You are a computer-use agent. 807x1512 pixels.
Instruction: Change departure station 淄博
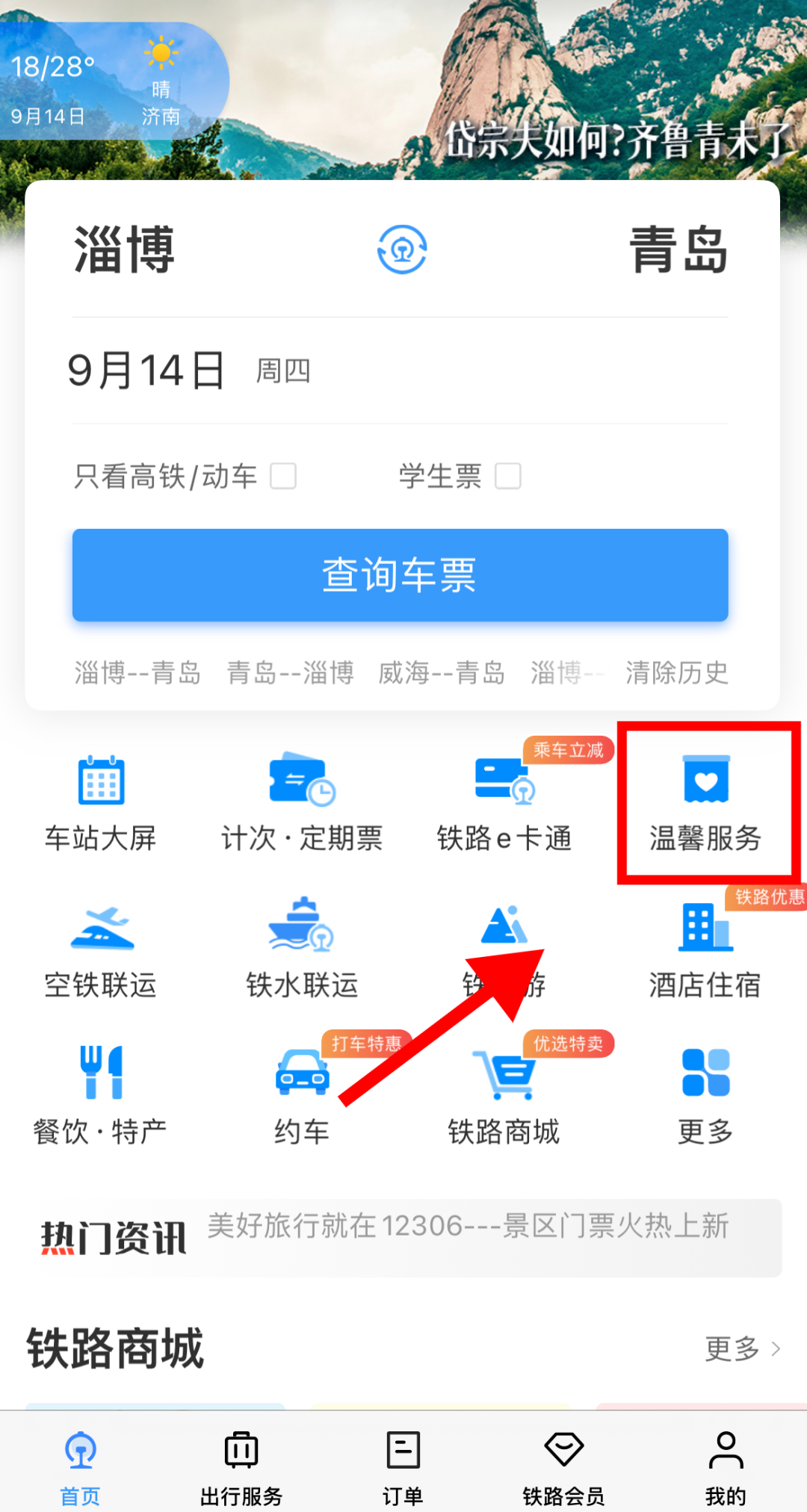point(125,250)
